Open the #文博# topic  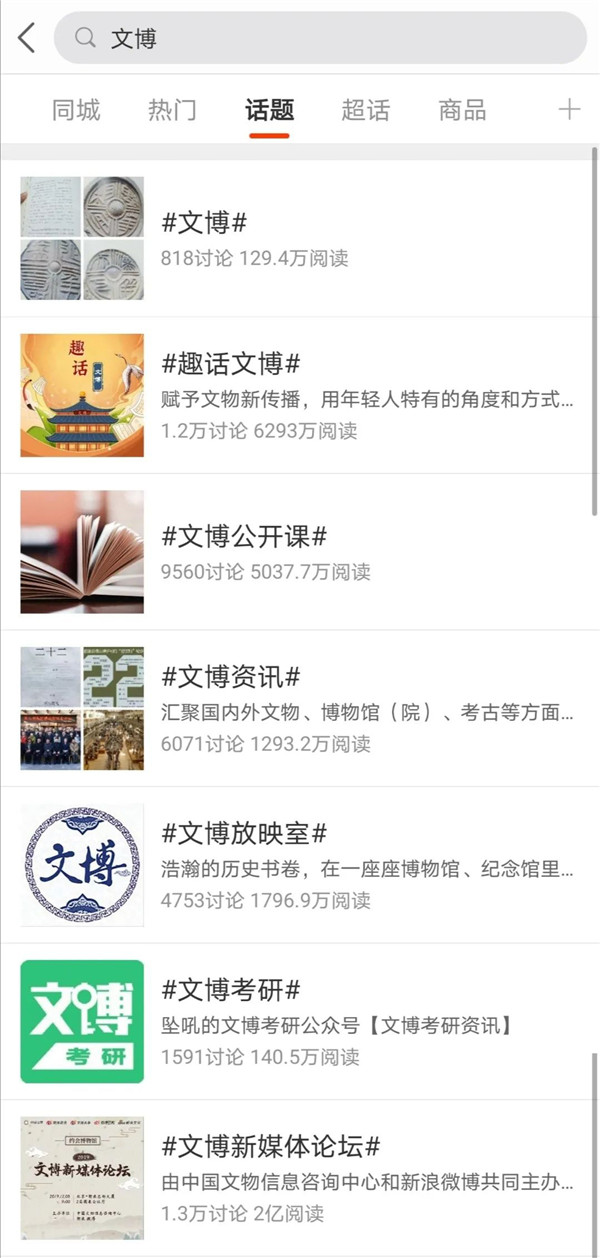coord(300,238)
